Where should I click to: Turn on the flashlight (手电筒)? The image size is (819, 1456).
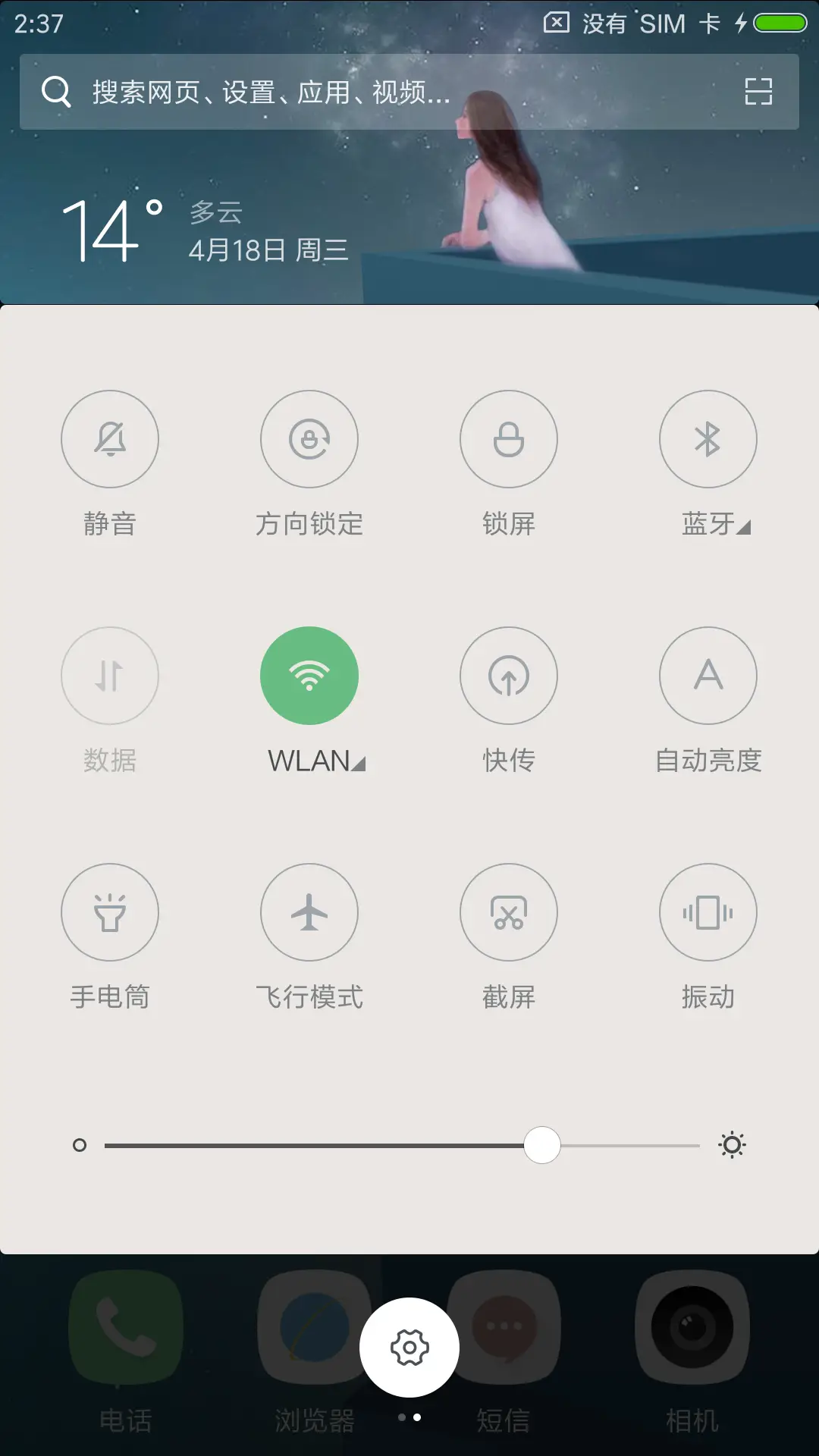(x=110, y=912)
